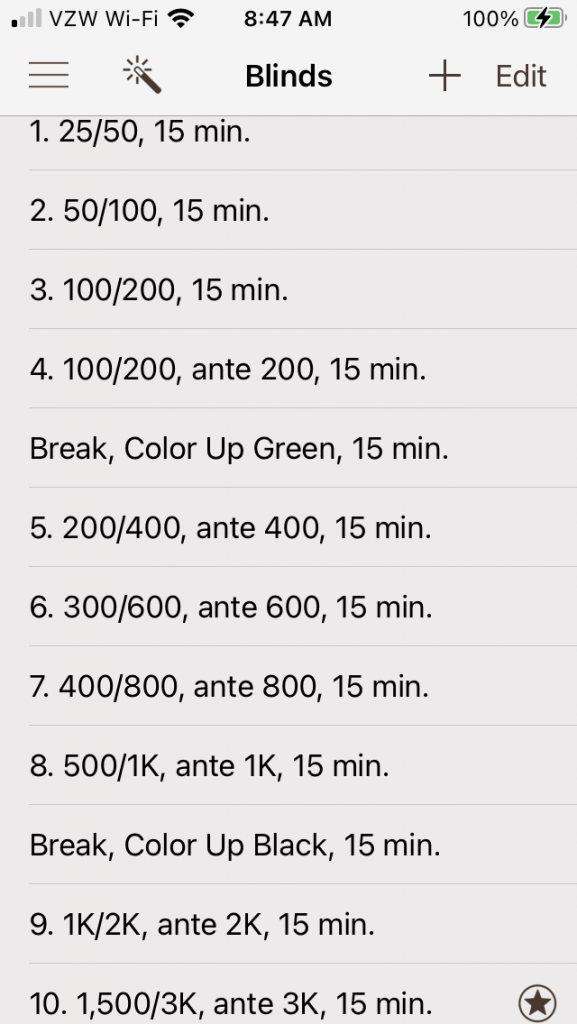Screen dimensions: 577x1024
Task: Select level 2. 50/100
Action: [x=288, y=210]
